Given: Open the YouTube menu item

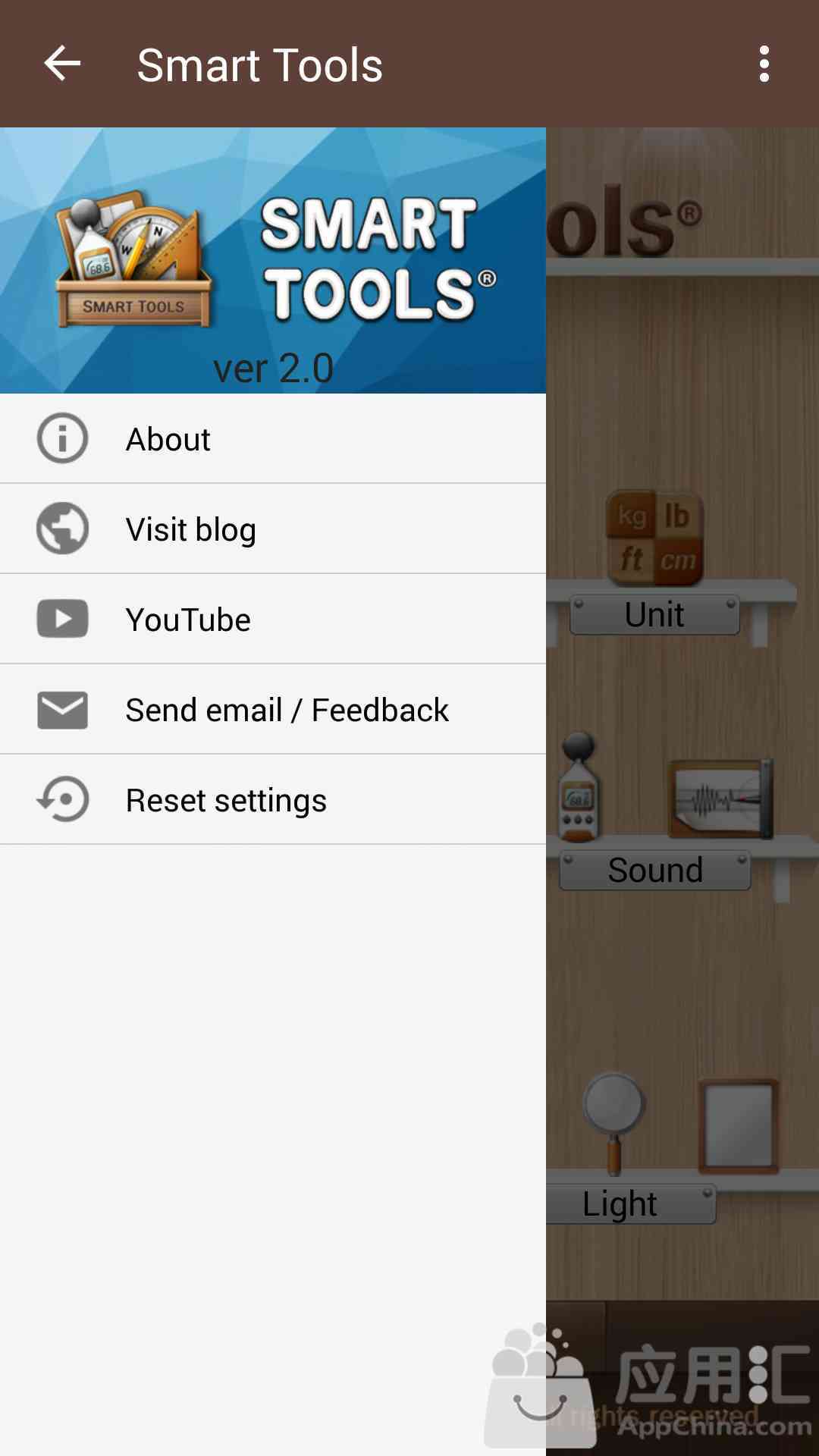Looking at the screenshot, I should point(273,620).
